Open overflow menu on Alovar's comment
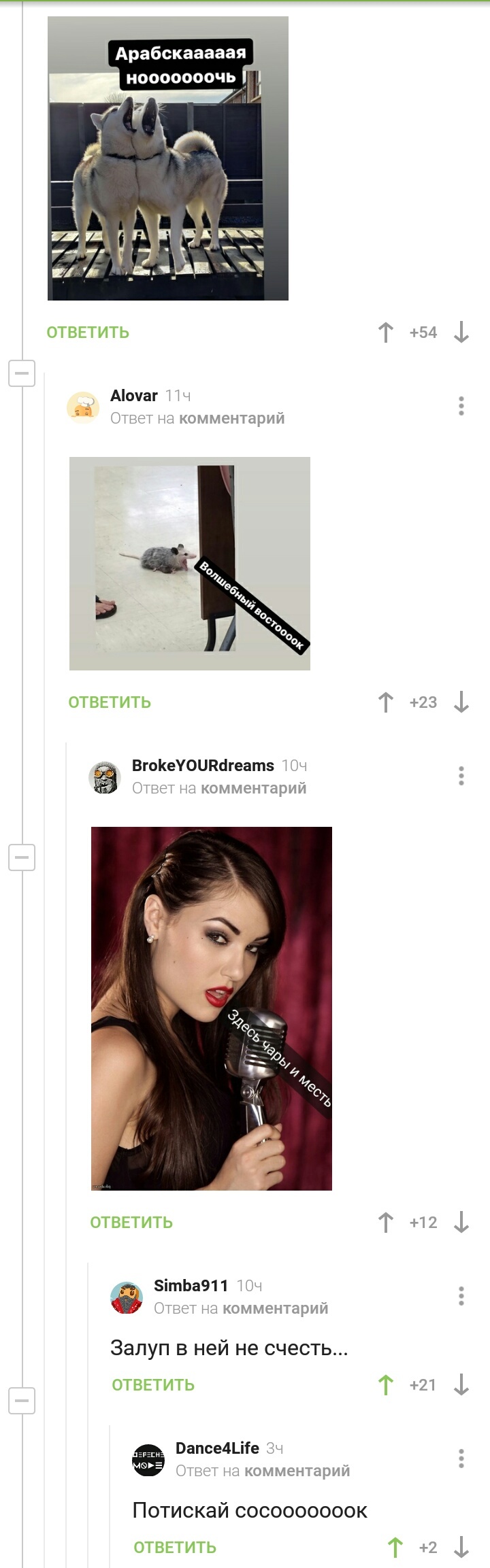The width and height of the screenshot is (490, 1568). pos(461,406)
